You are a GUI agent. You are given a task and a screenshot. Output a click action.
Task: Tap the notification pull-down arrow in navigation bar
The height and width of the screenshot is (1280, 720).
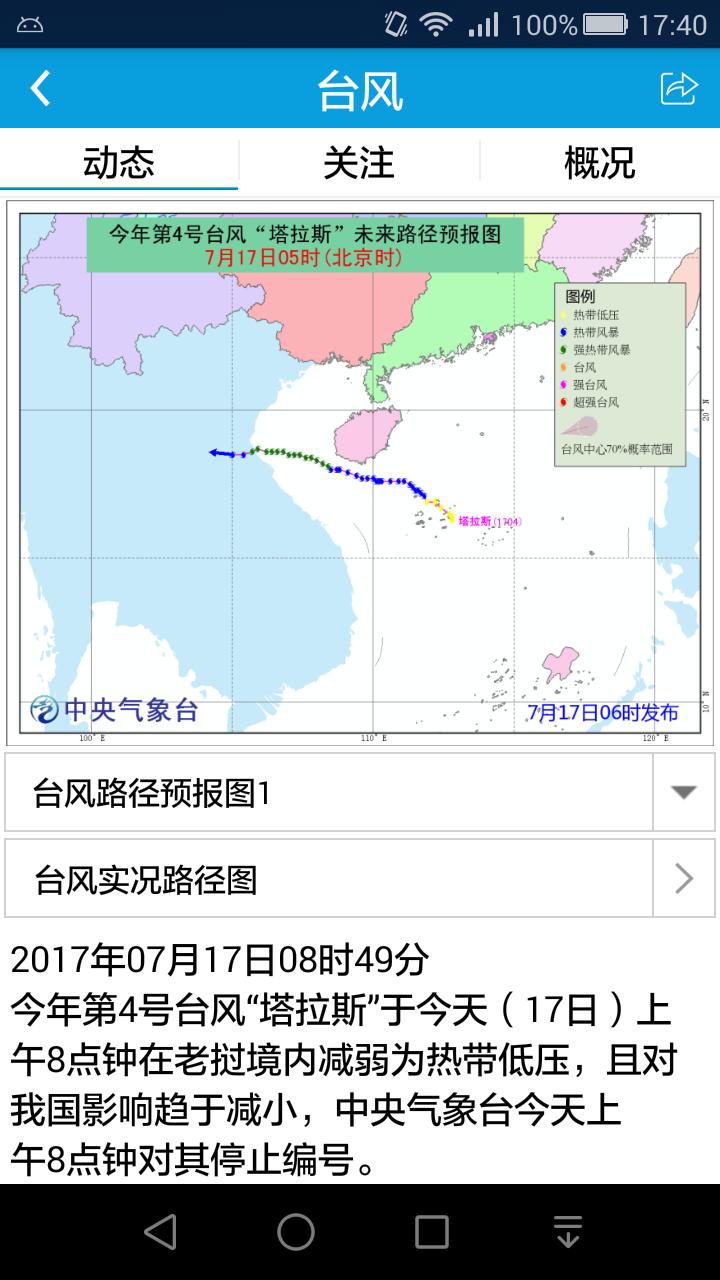coord(567,1231)
